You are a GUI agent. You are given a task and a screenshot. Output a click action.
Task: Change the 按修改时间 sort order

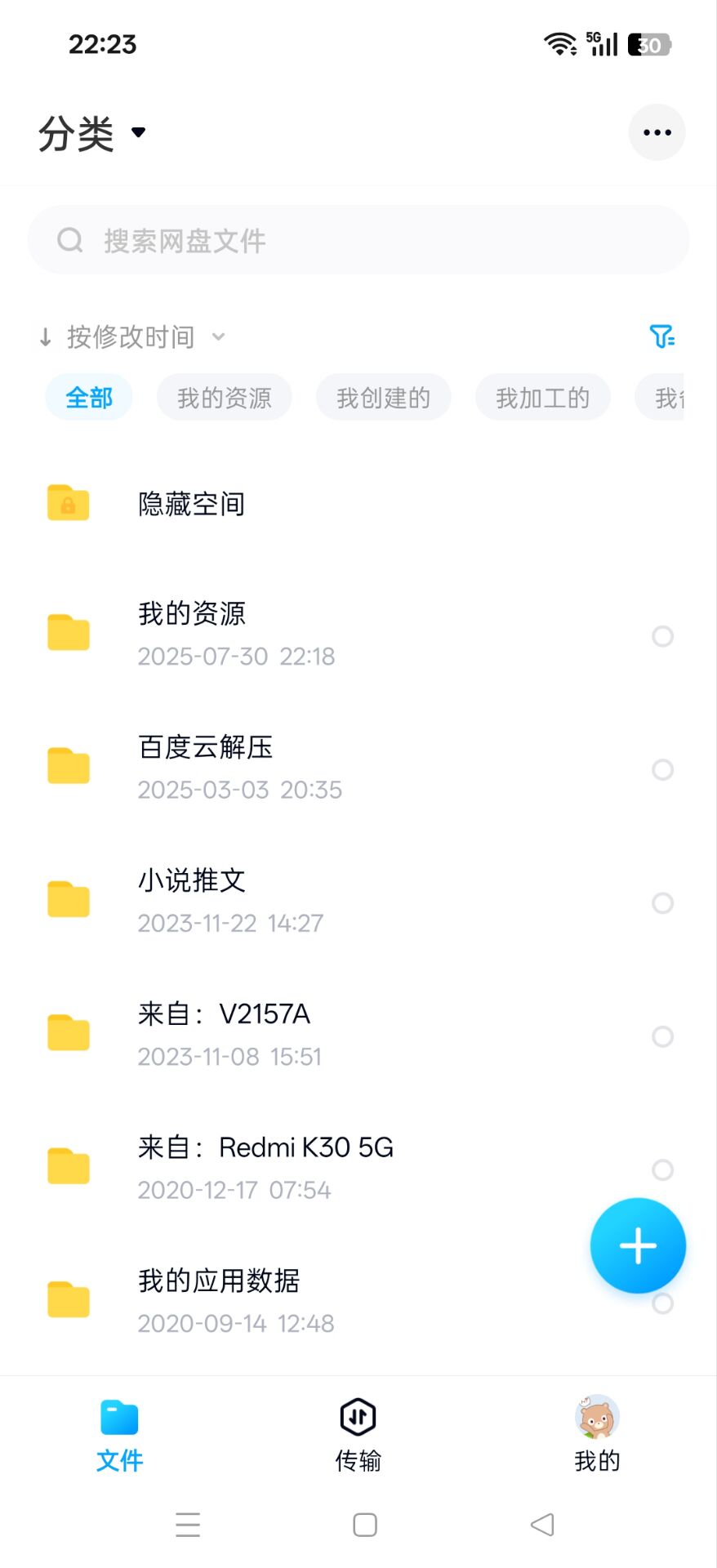(131, 336)
